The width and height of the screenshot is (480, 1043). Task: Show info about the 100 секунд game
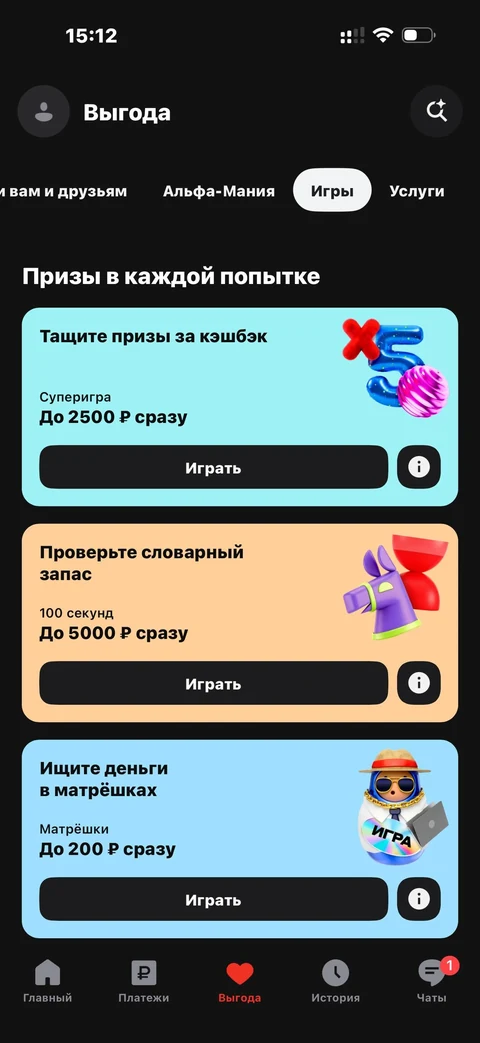click(419, 683)
